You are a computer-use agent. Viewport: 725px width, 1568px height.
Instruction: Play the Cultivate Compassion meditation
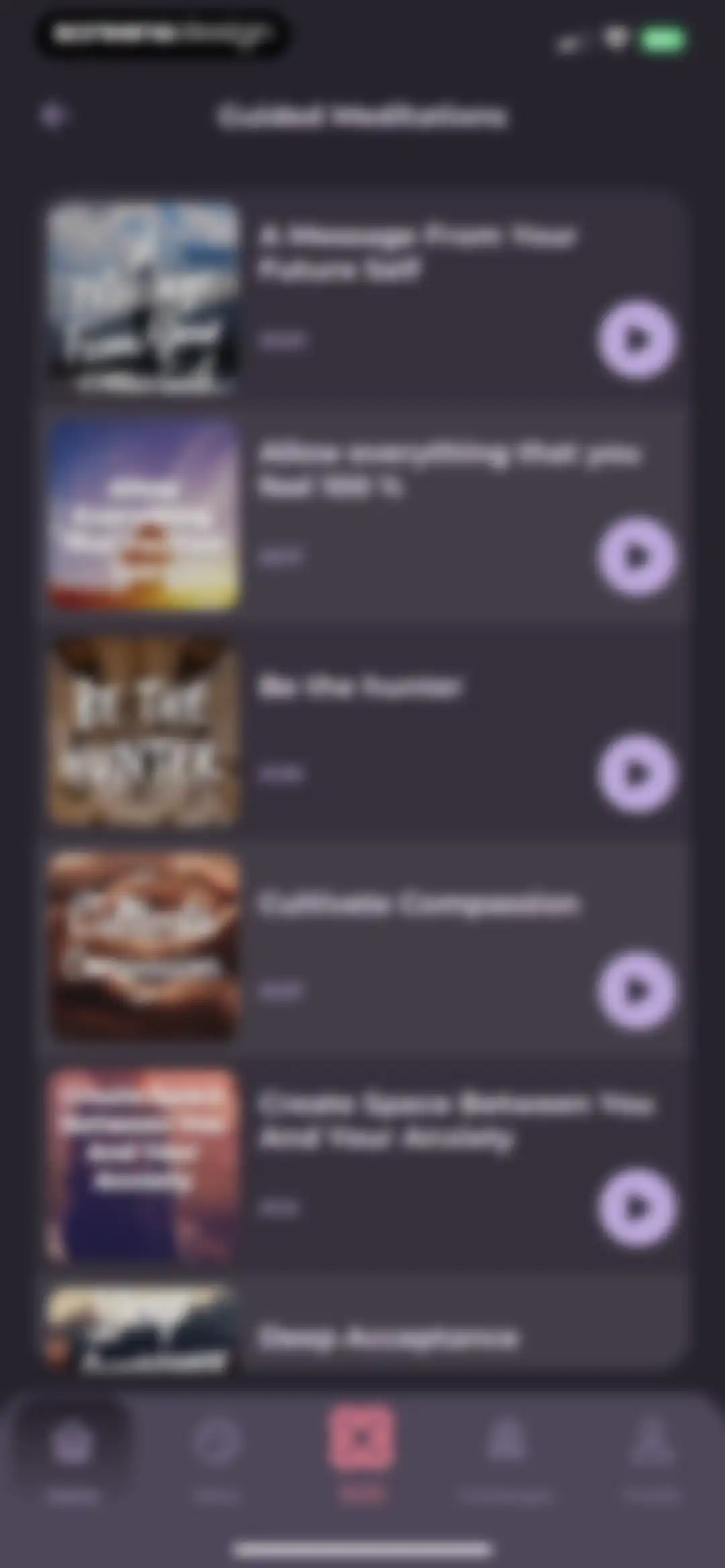click(x=636, y=990)
